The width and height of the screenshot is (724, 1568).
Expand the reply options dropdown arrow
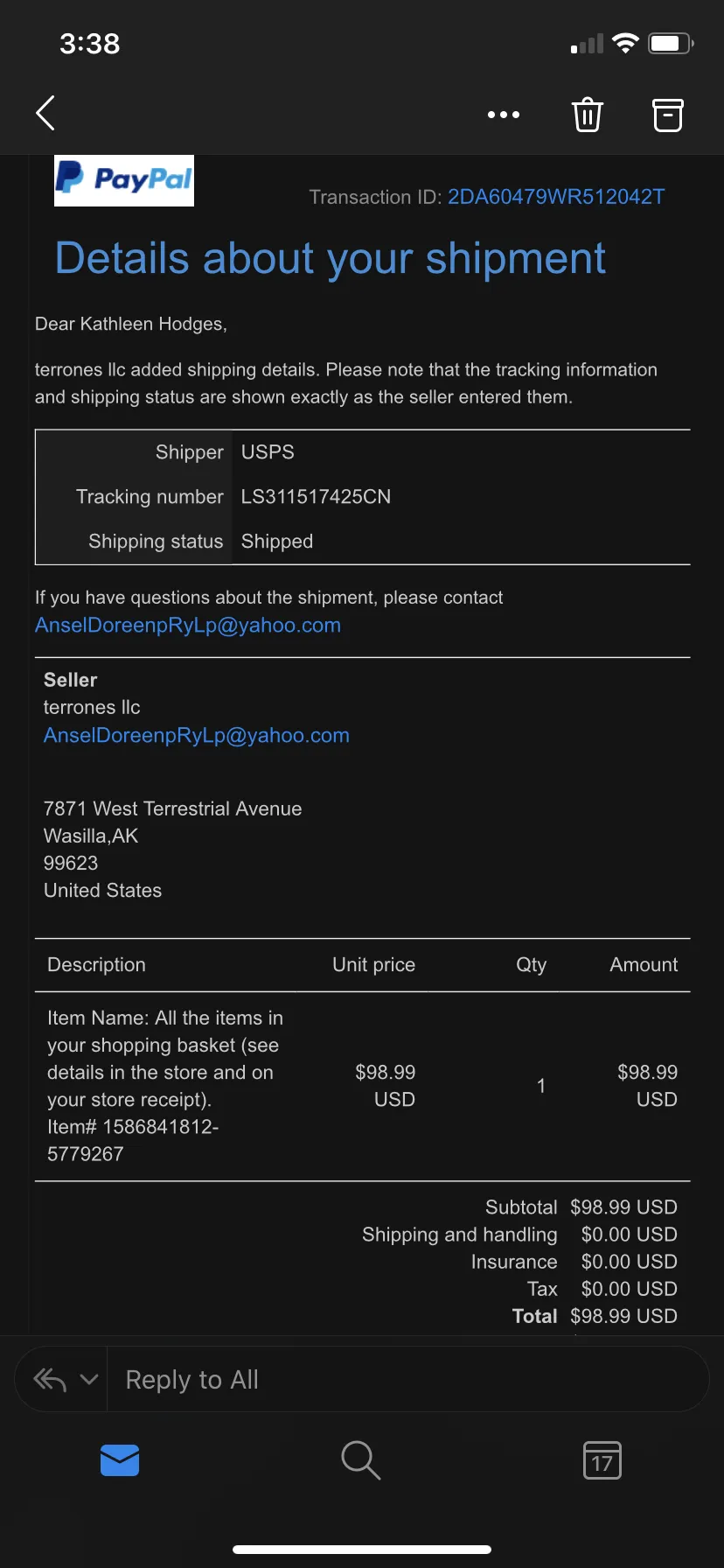click(x=89, y=1380)
